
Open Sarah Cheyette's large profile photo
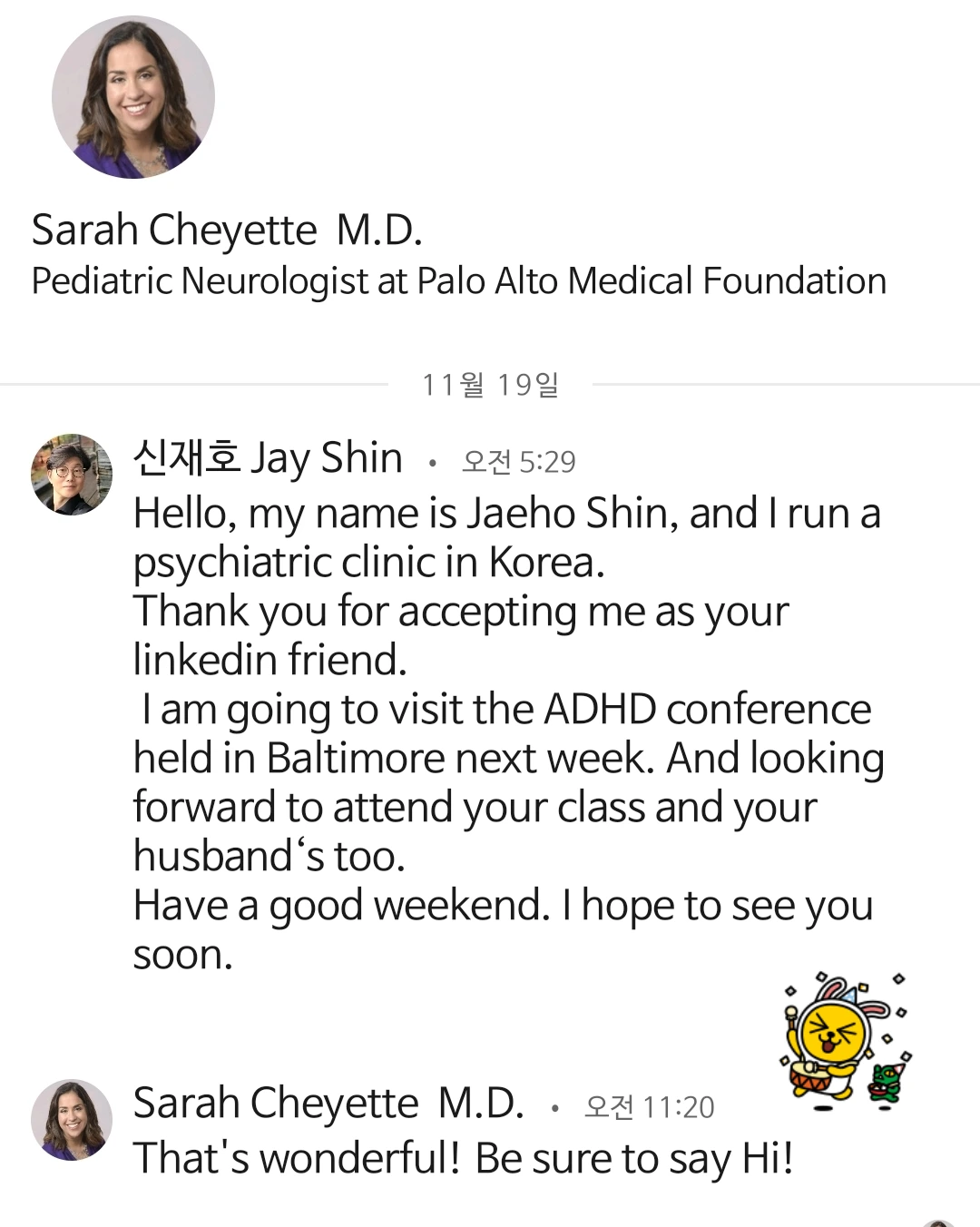[x=133, y=97]
